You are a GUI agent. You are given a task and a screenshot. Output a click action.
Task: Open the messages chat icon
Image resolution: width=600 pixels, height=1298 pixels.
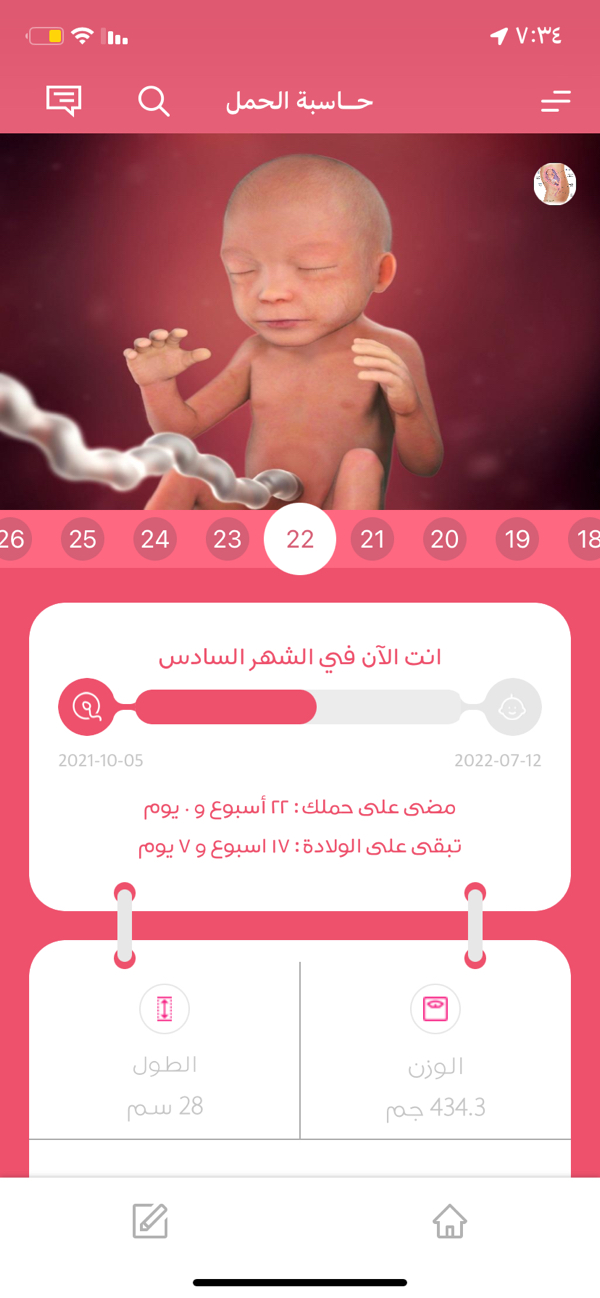pyautogui.click(x=63, y=101)
